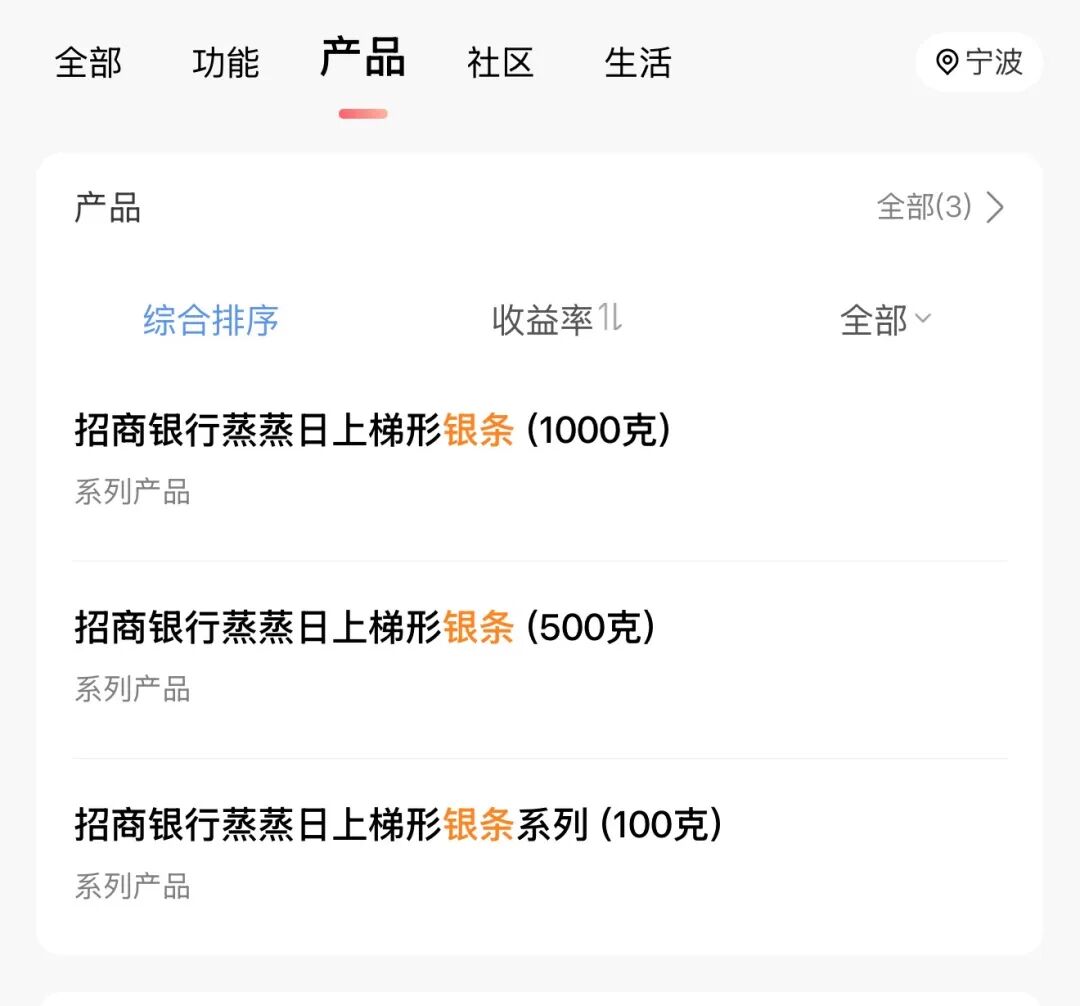Expand the 全部 filter dropdown
This screenshot has width=1080, height=1006.
coord(885,321)
